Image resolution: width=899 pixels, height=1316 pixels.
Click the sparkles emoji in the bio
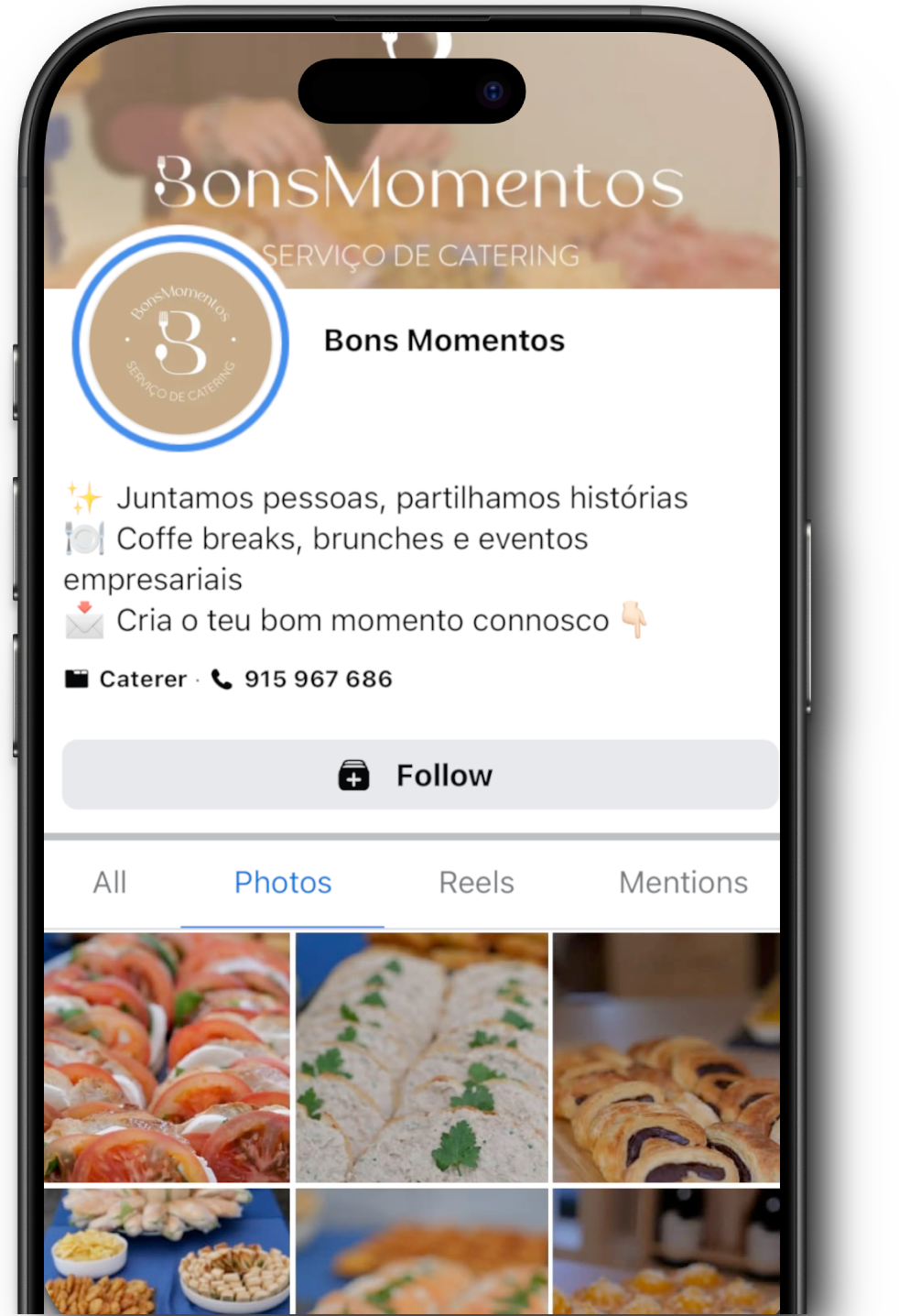coord(82,496)
